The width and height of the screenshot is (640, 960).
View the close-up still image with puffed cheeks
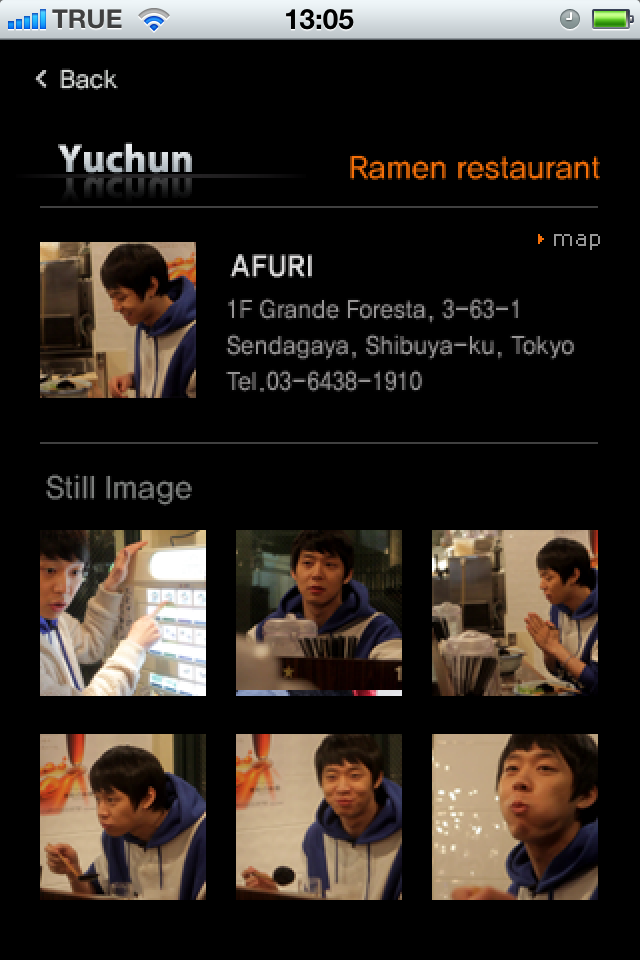pyautogui.click(x=515, y=817)
